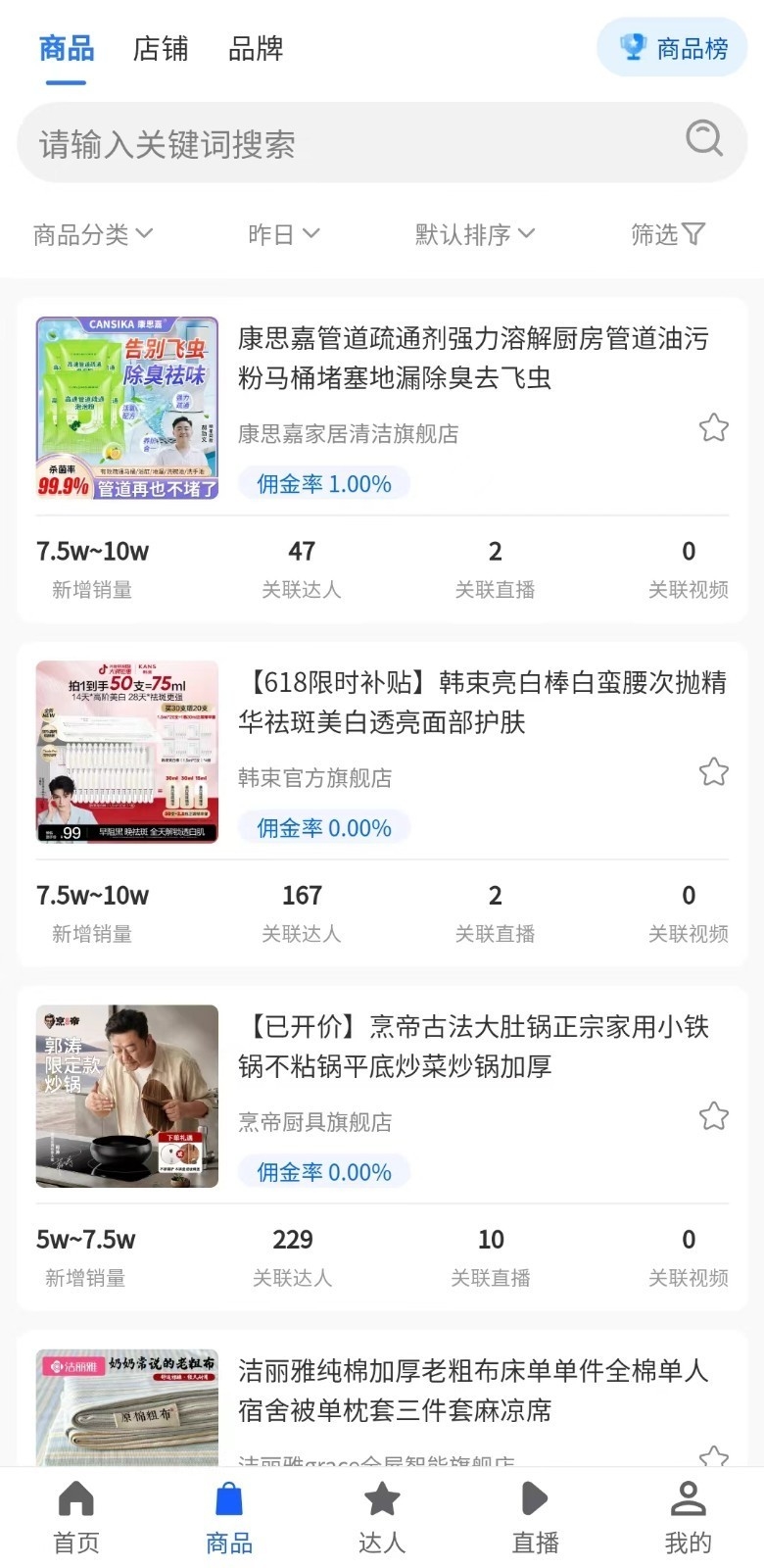Switch to the 店铺 top tab
Image resolution: width=764 pixels, height=1568 pixels.
pyautogui.click(x=161, y=48)
